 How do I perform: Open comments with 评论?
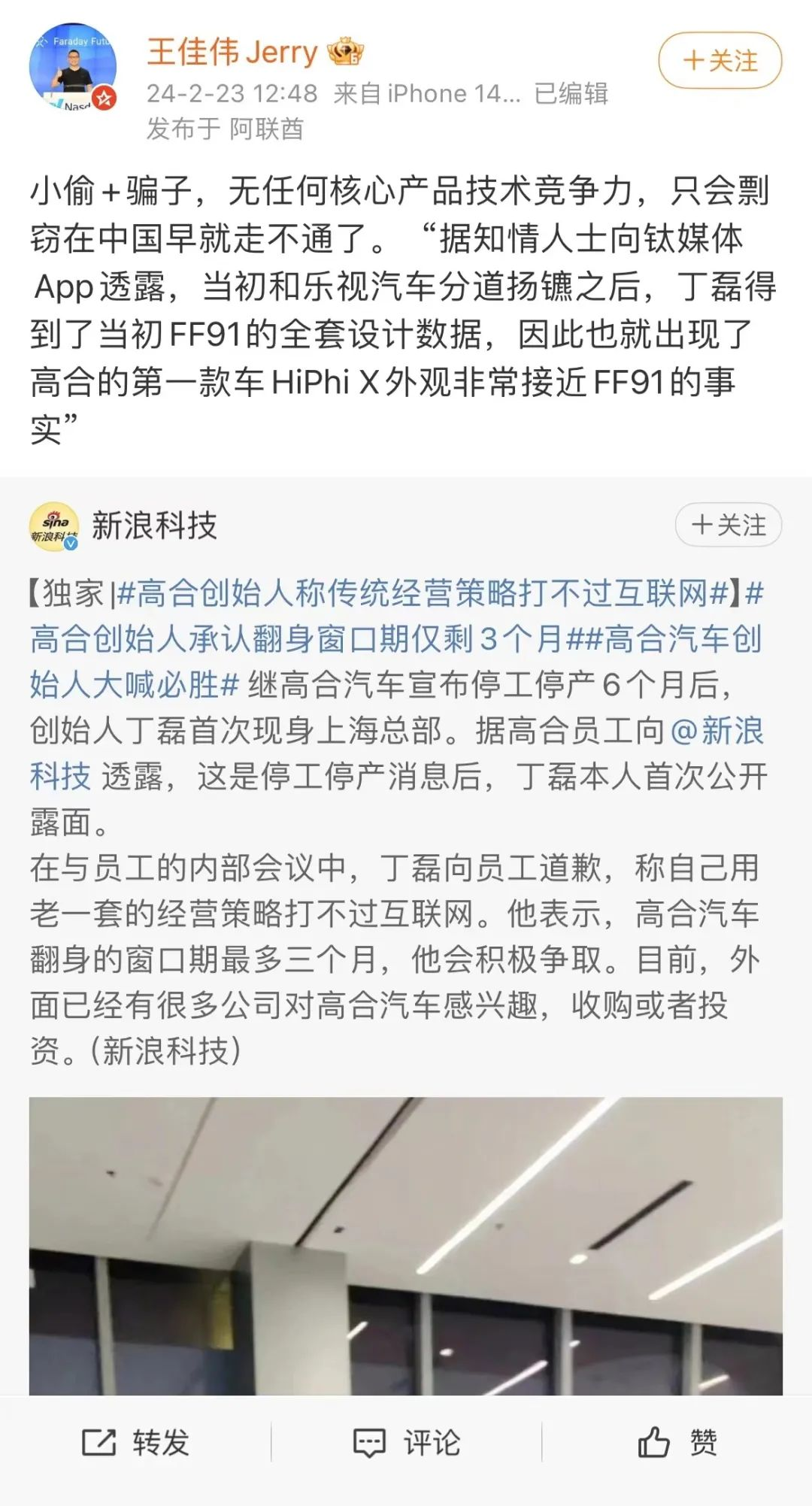click(x=406, y=1442)
